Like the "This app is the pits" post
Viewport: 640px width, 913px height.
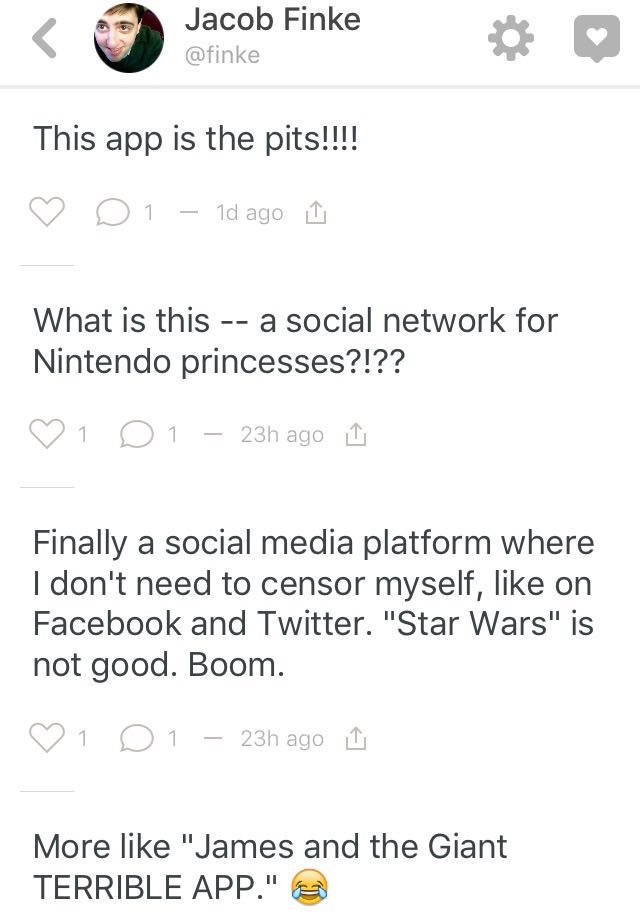[48, 213]
